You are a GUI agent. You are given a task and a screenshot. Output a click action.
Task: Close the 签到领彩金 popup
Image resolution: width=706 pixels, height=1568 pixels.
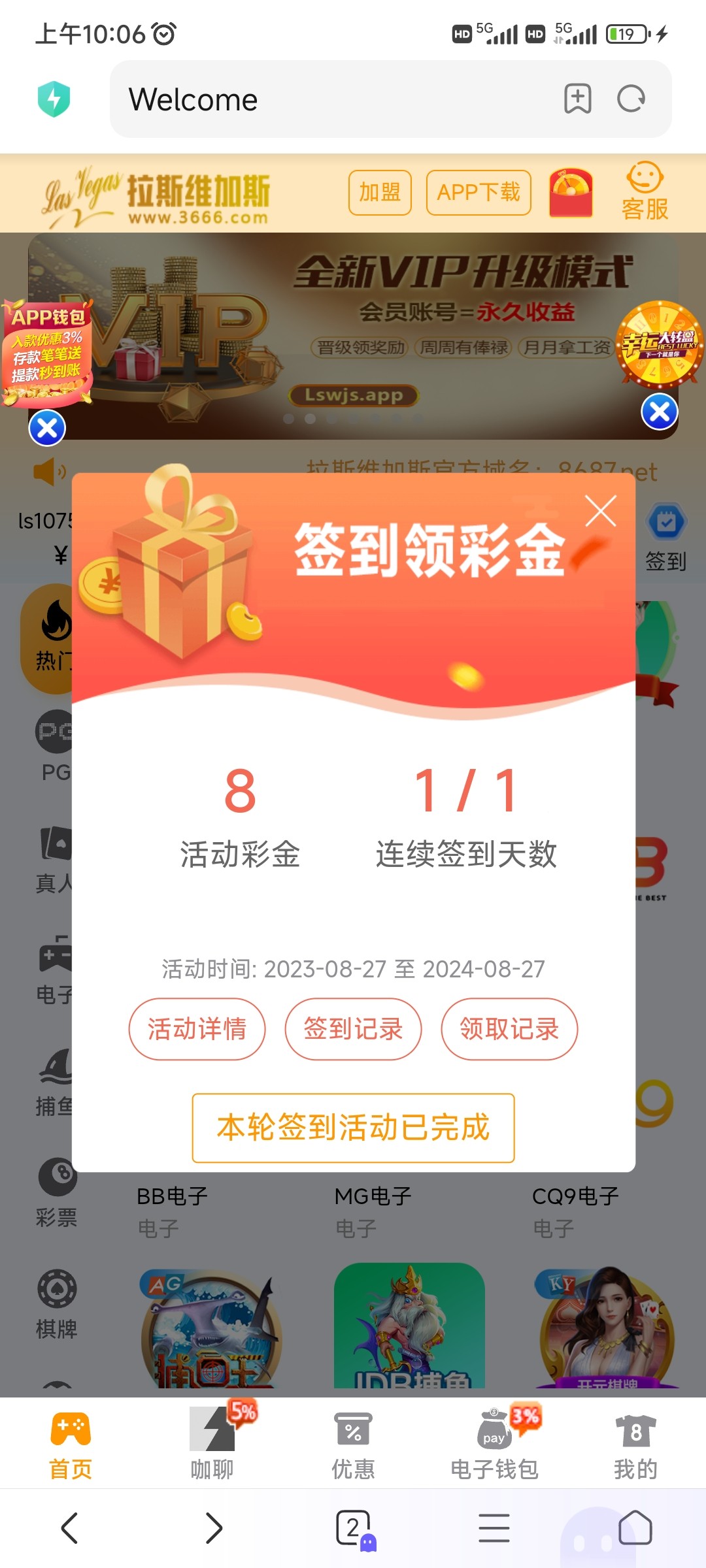coord(601,511)
